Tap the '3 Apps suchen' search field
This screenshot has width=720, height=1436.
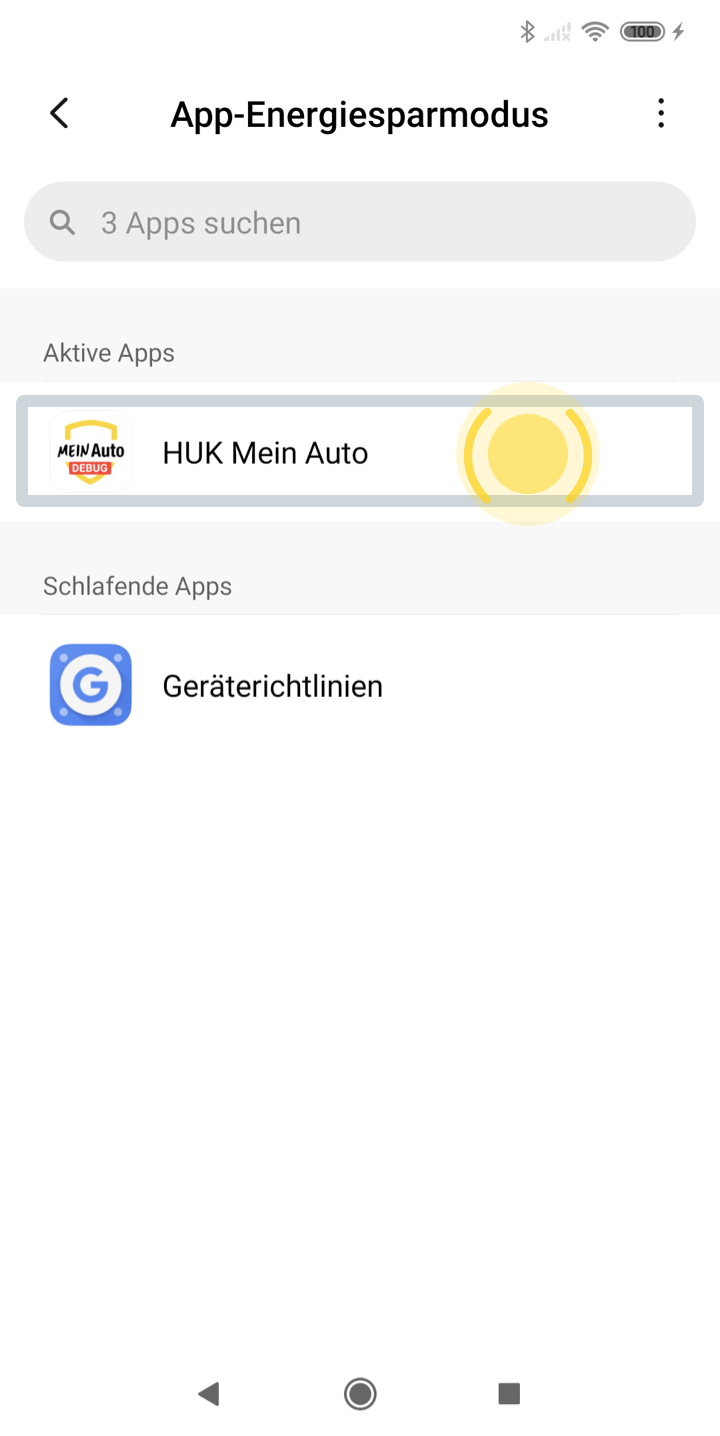[x=360, y=222]
